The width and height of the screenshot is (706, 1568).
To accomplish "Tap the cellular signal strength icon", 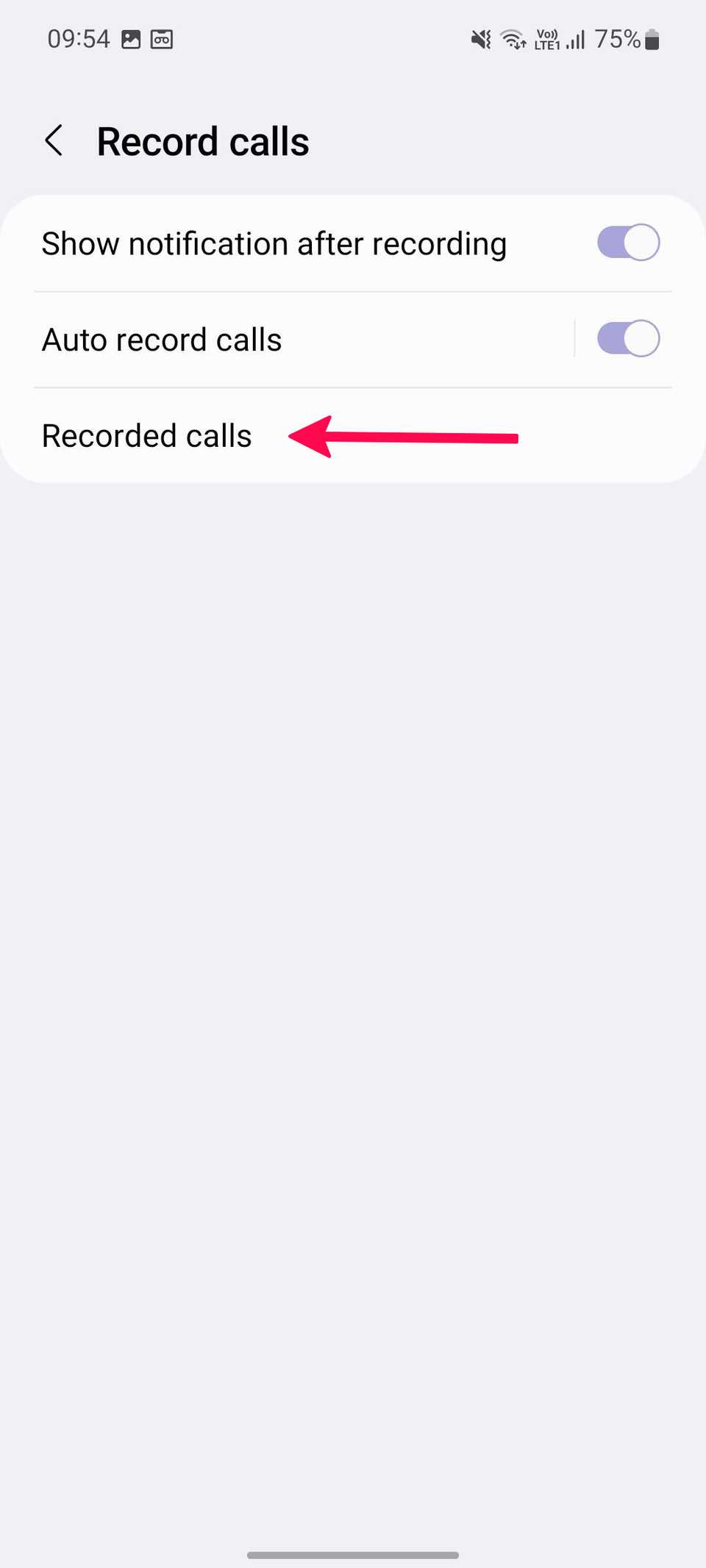I will tap(577, 38).
